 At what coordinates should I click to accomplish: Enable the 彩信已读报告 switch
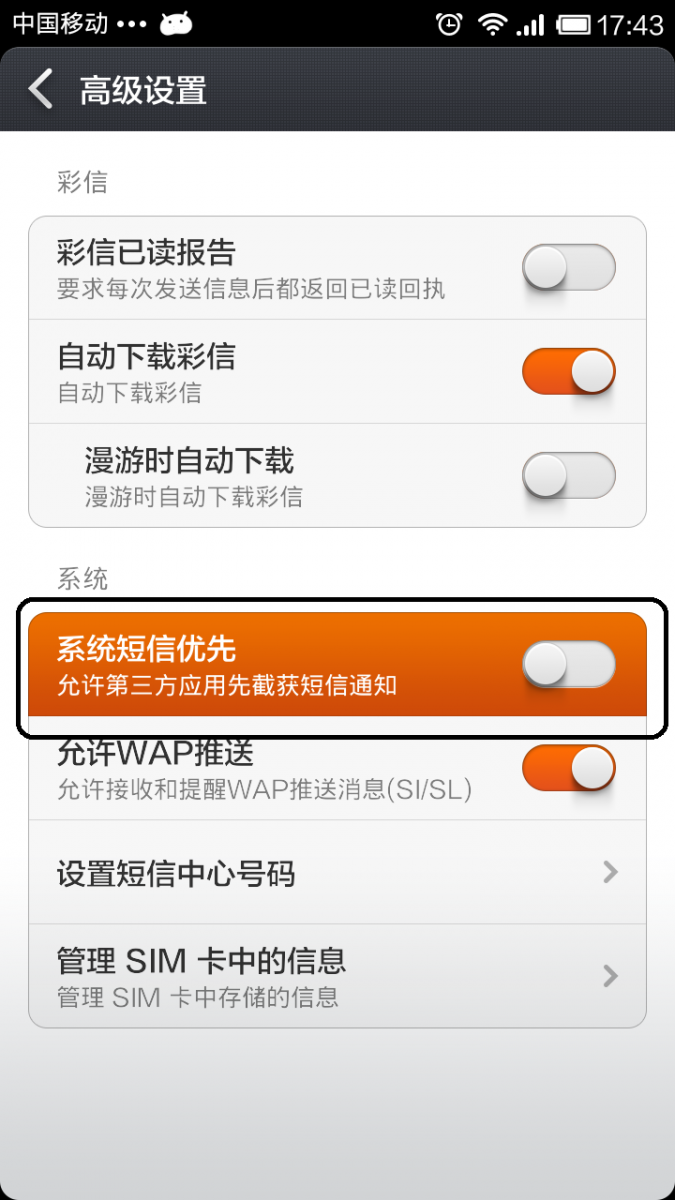point(568,268)
